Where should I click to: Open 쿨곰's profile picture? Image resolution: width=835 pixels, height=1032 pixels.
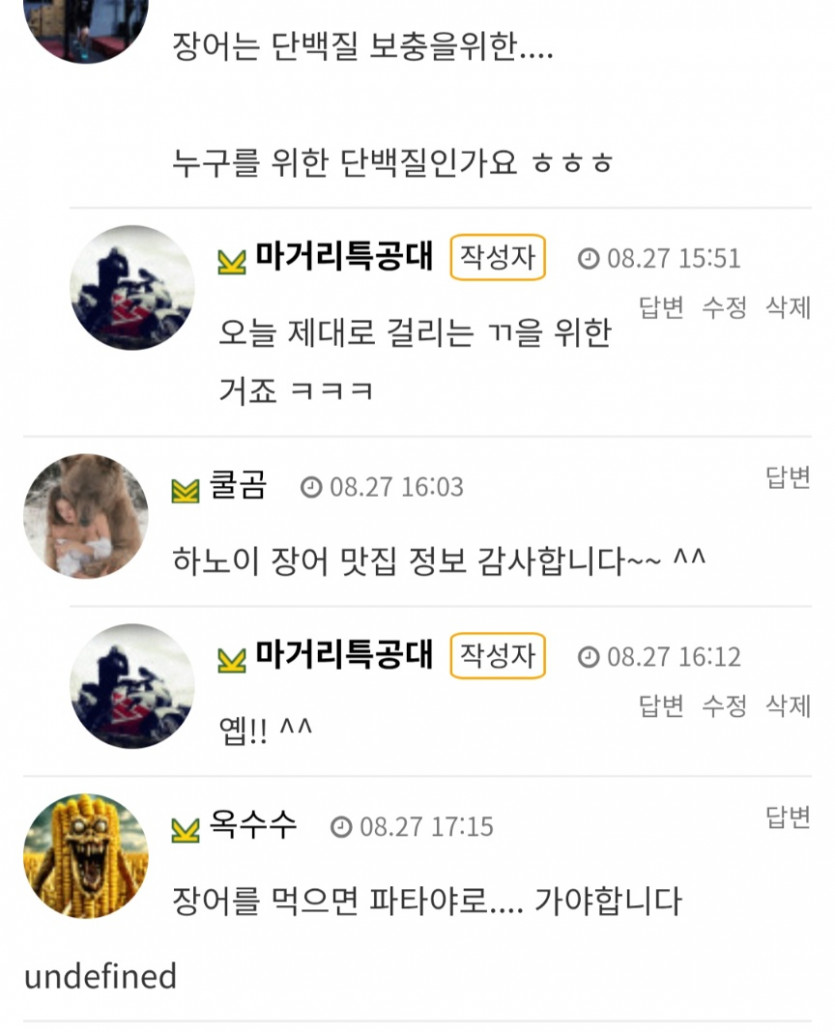click(x=86, y=516)
